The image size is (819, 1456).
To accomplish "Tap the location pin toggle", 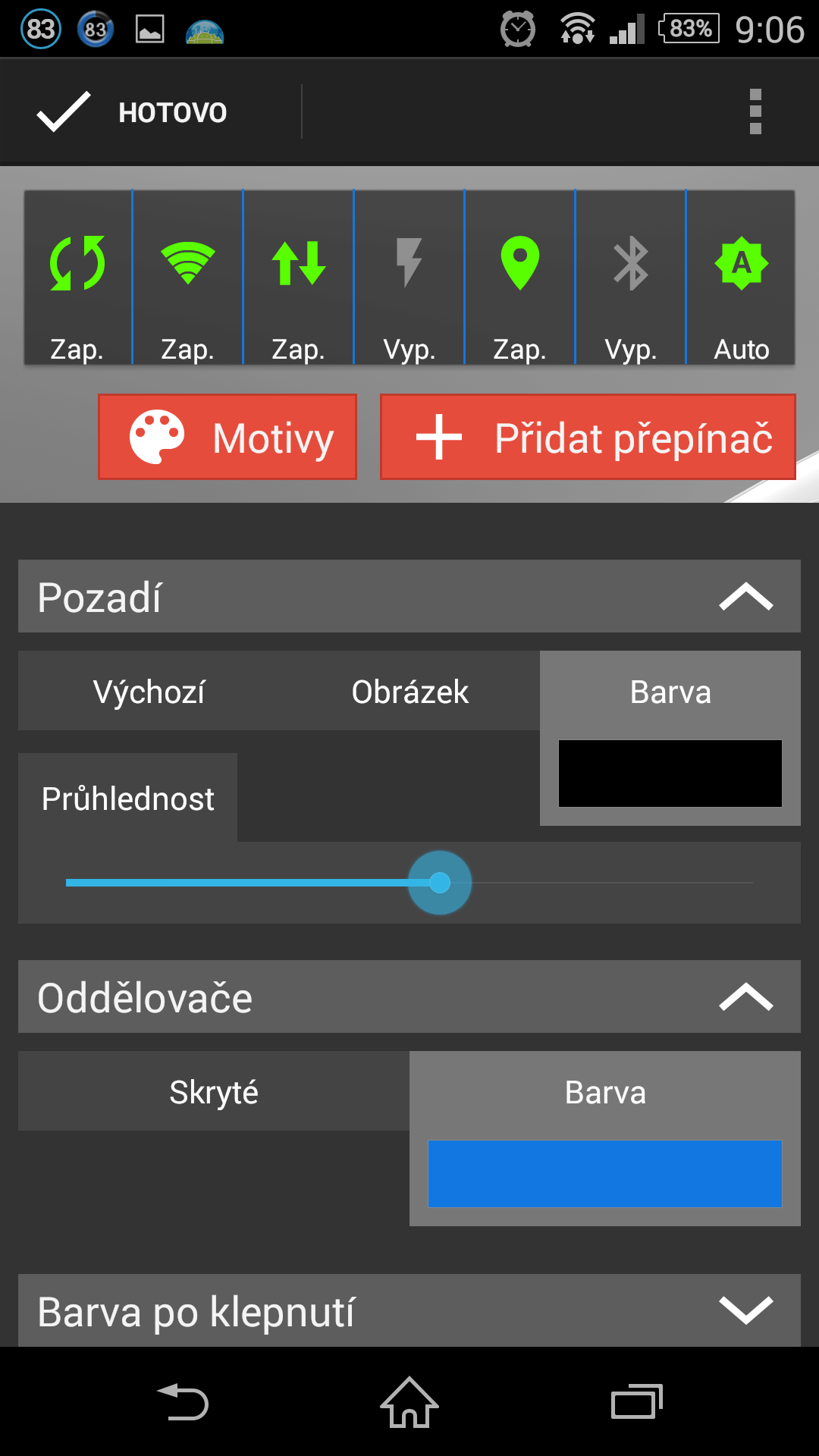I will click(x=520, y=278).
